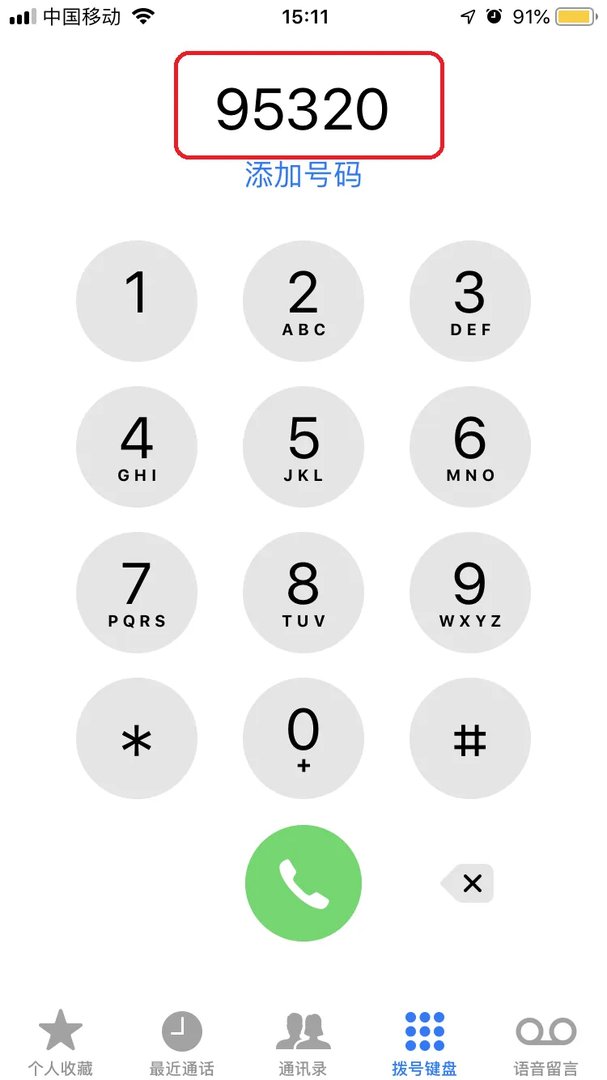607x1080 pixels.
Task: Tap the 3 DEF key
Action: click(470, 301)
